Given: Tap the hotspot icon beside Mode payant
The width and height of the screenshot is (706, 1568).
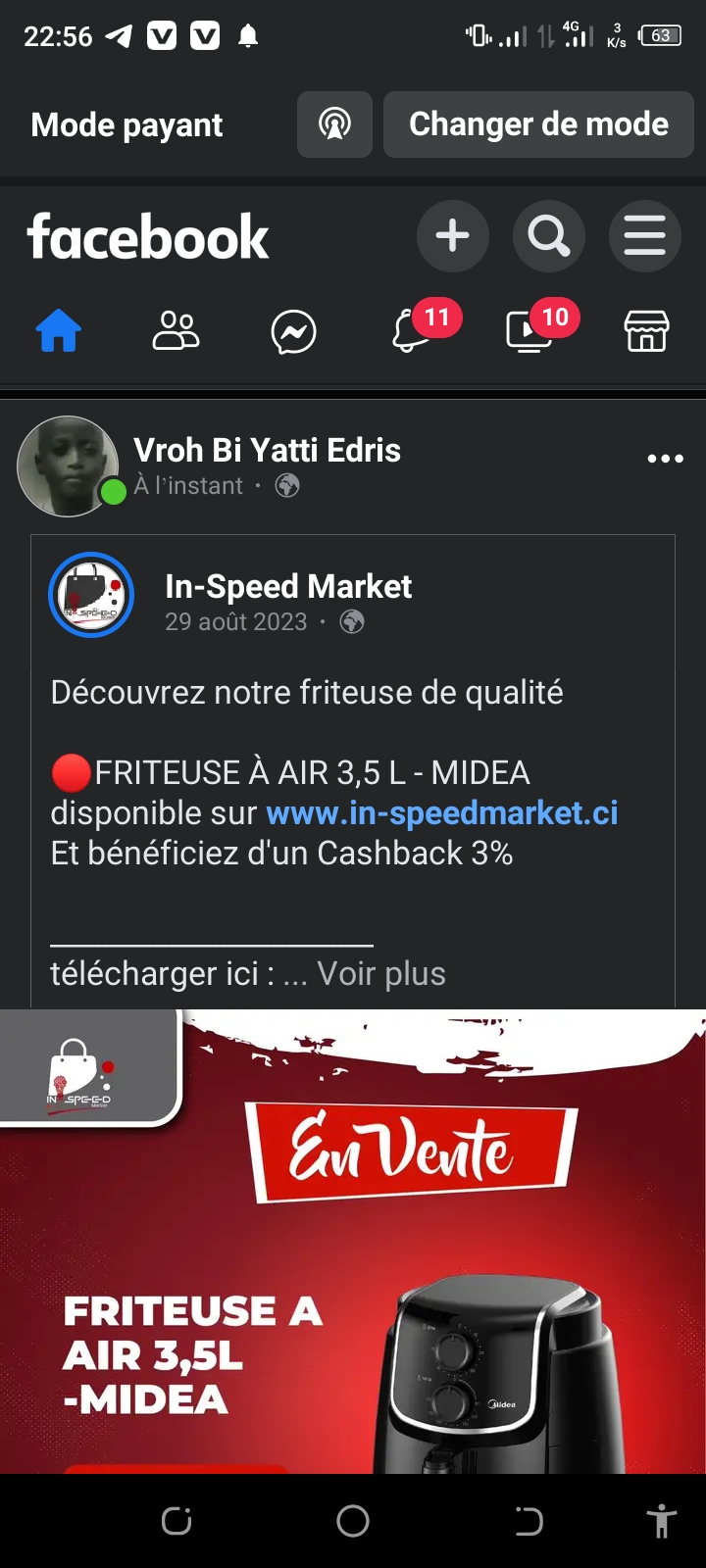Looking at the screenshot, I should 334,124.
